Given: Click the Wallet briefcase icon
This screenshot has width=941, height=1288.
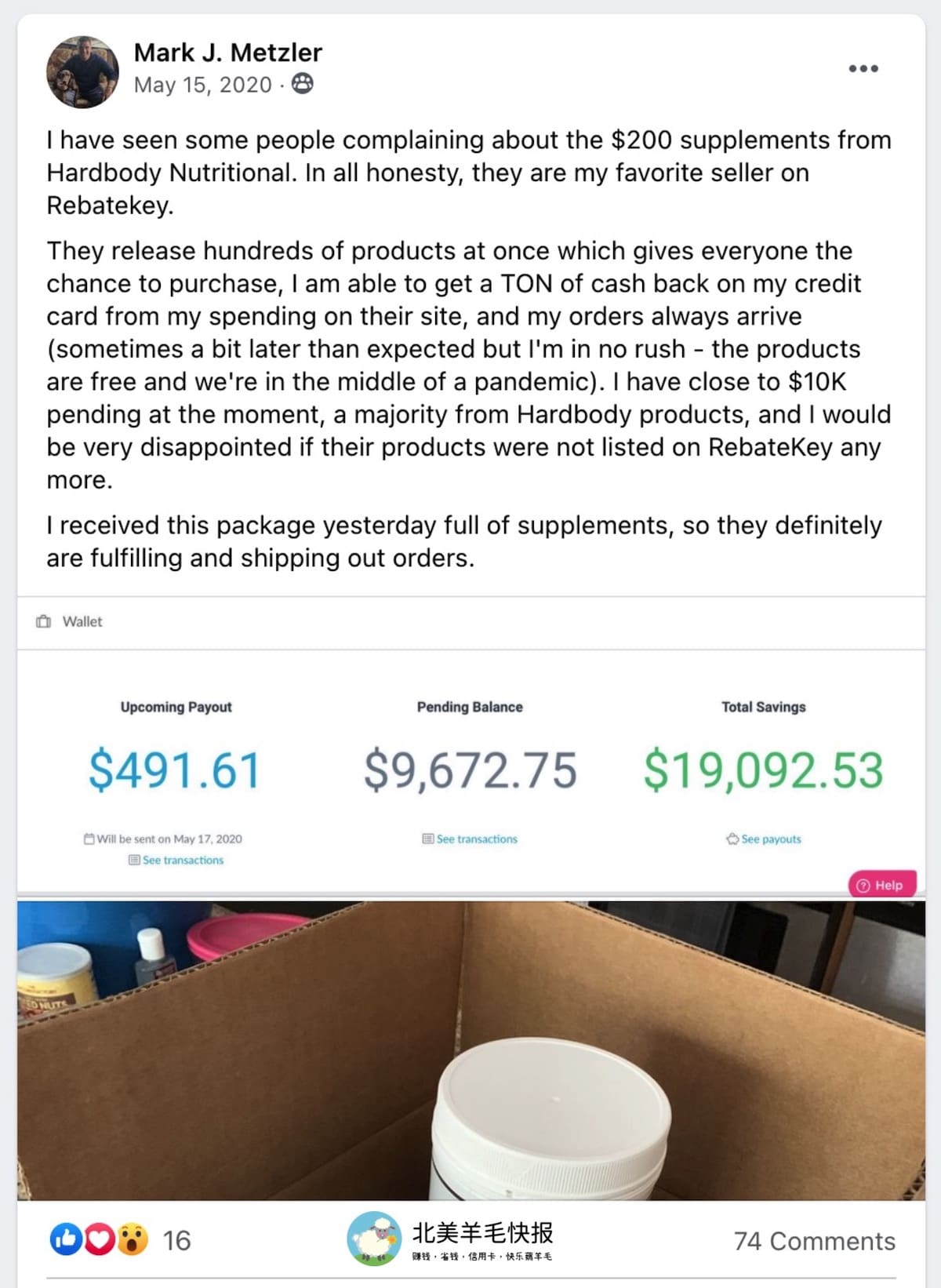Looking at the screenshot, I should coord(44,621).
